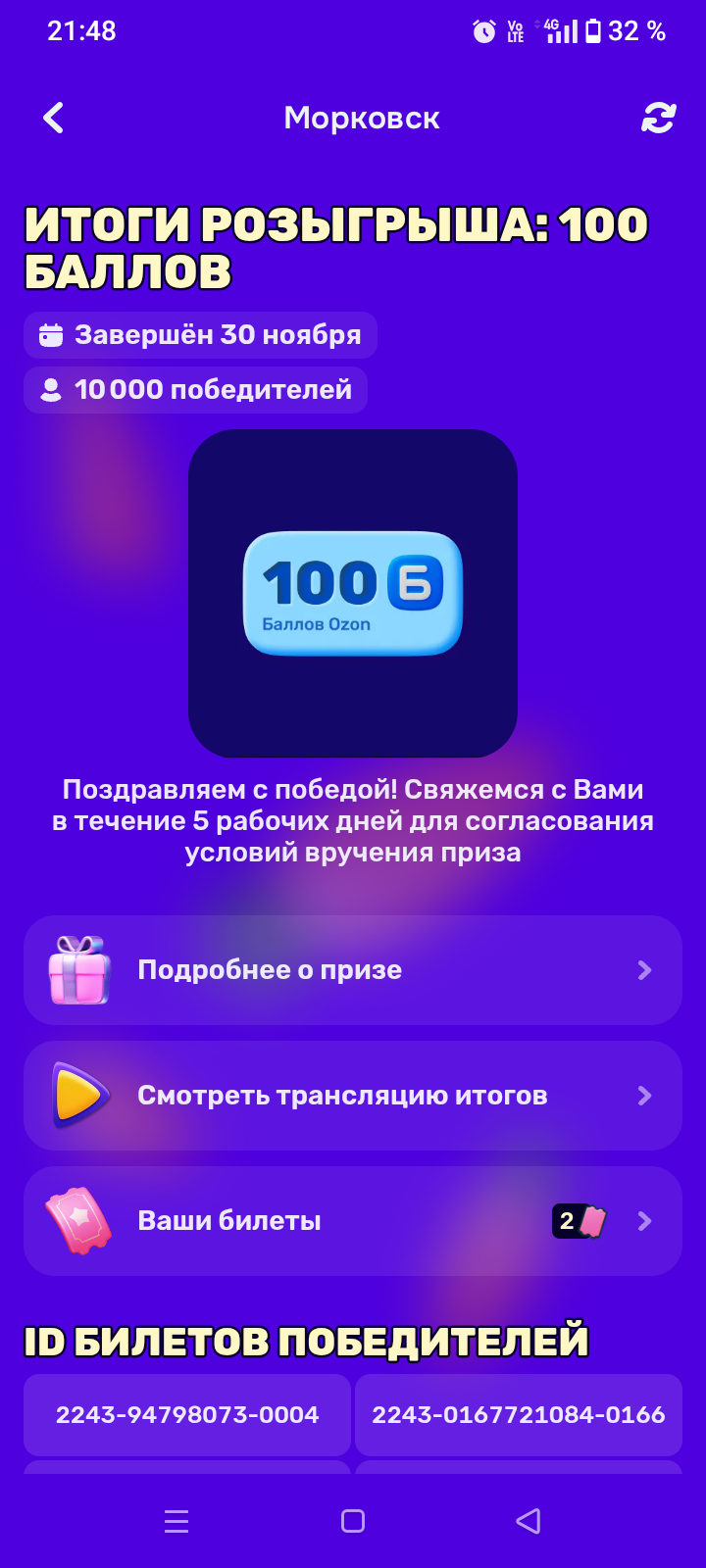Tap the system home button
Screen dimensions: 706x1568
[353, 1521]
